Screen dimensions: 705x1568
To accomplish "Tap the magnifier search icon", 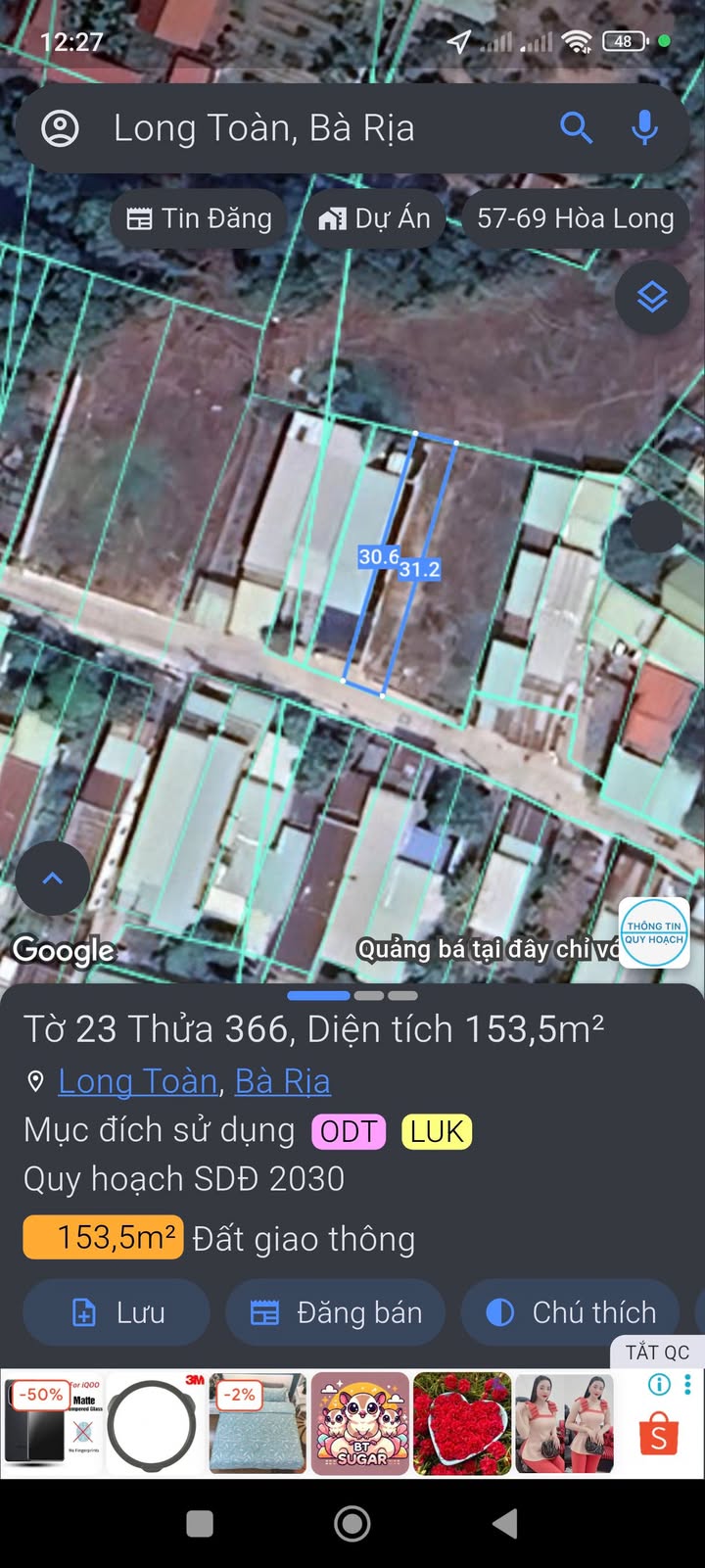I will click(576, 128).
